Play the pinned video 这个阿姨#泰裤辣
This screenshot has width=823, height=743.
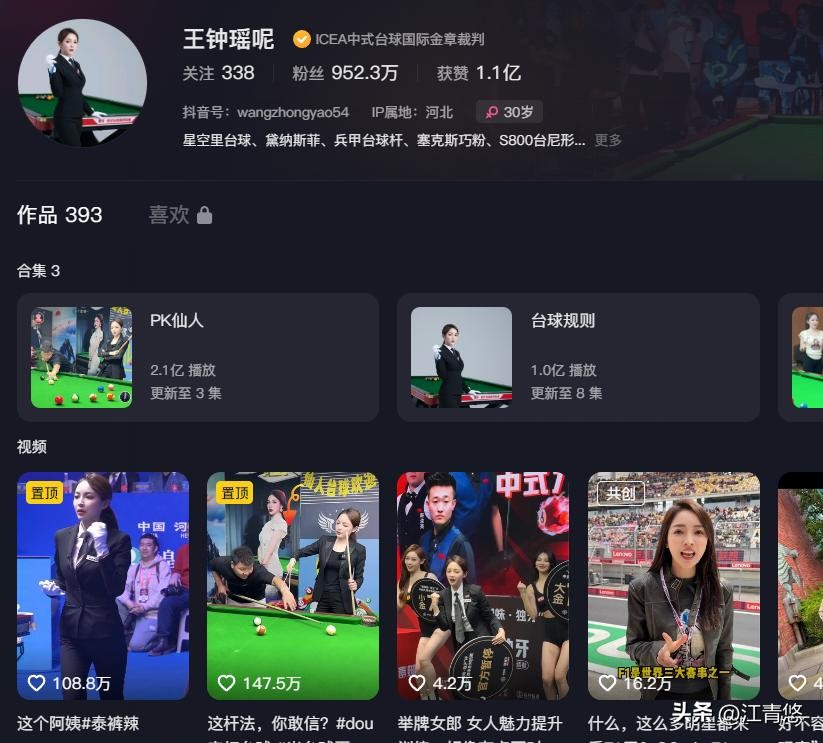(x=103, y=586)
